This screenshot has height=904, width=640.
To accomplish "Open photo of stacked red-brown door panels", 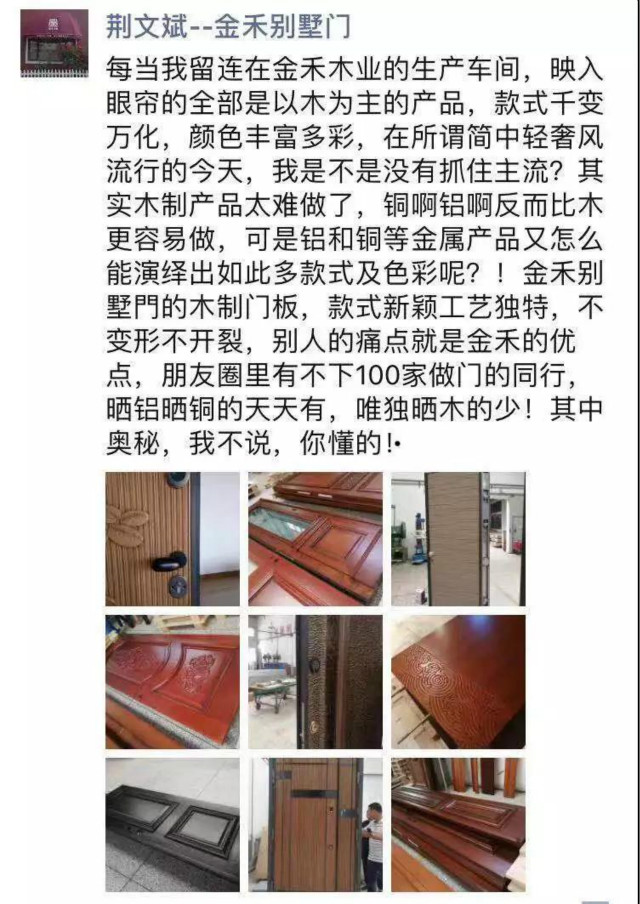I will (457, 824).
